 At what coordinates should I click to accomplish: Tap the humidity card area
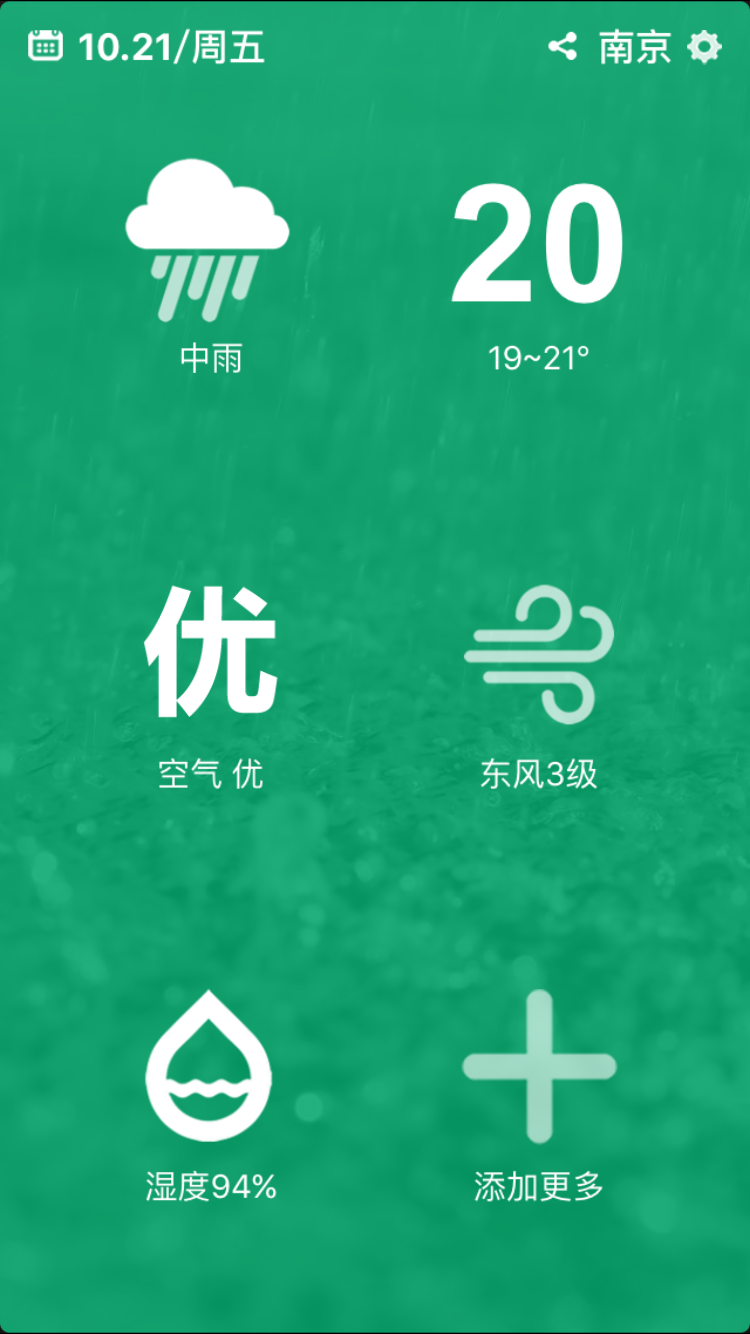(x=210, y=1100)
